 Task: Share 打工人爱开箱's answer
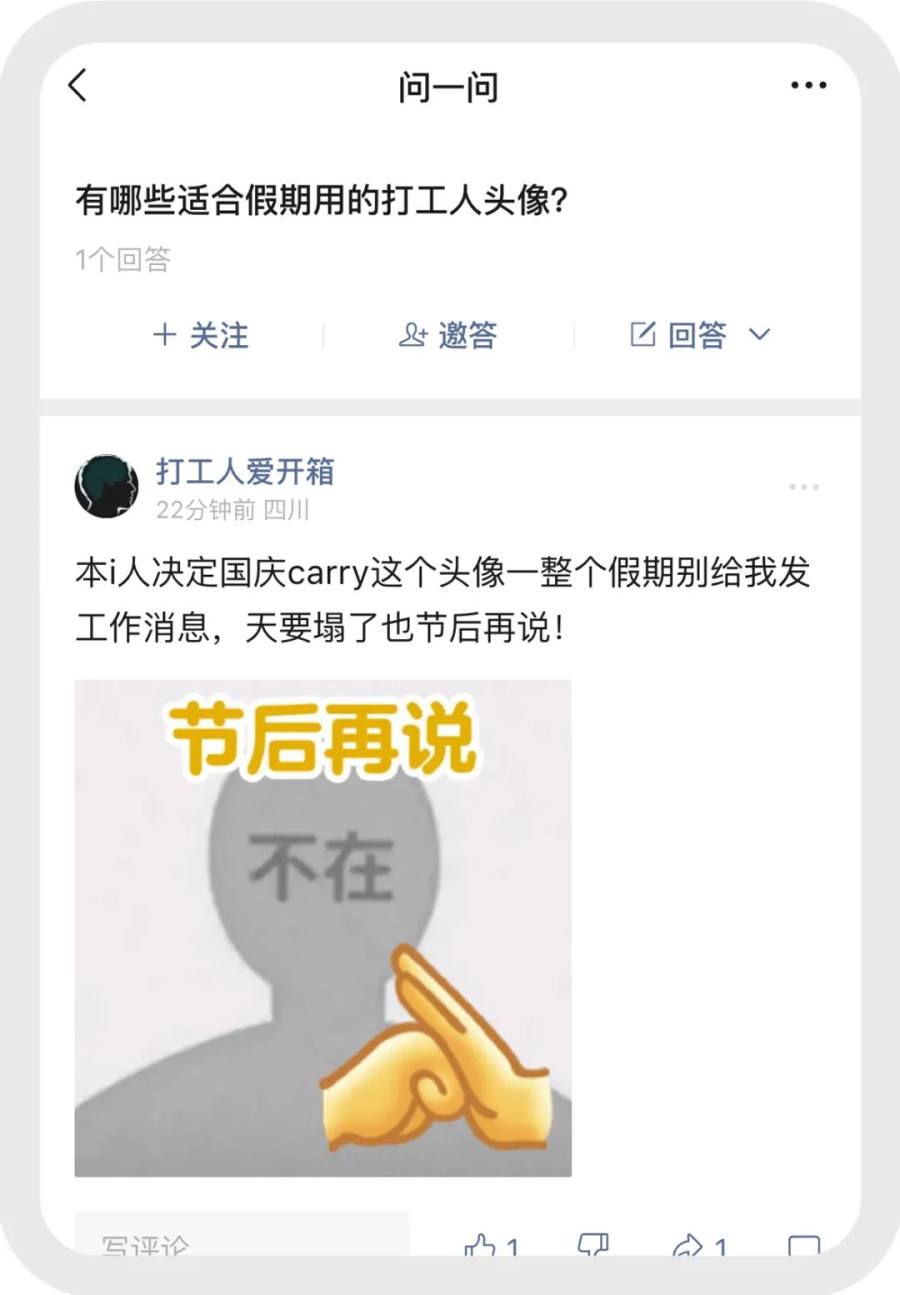698,1245
